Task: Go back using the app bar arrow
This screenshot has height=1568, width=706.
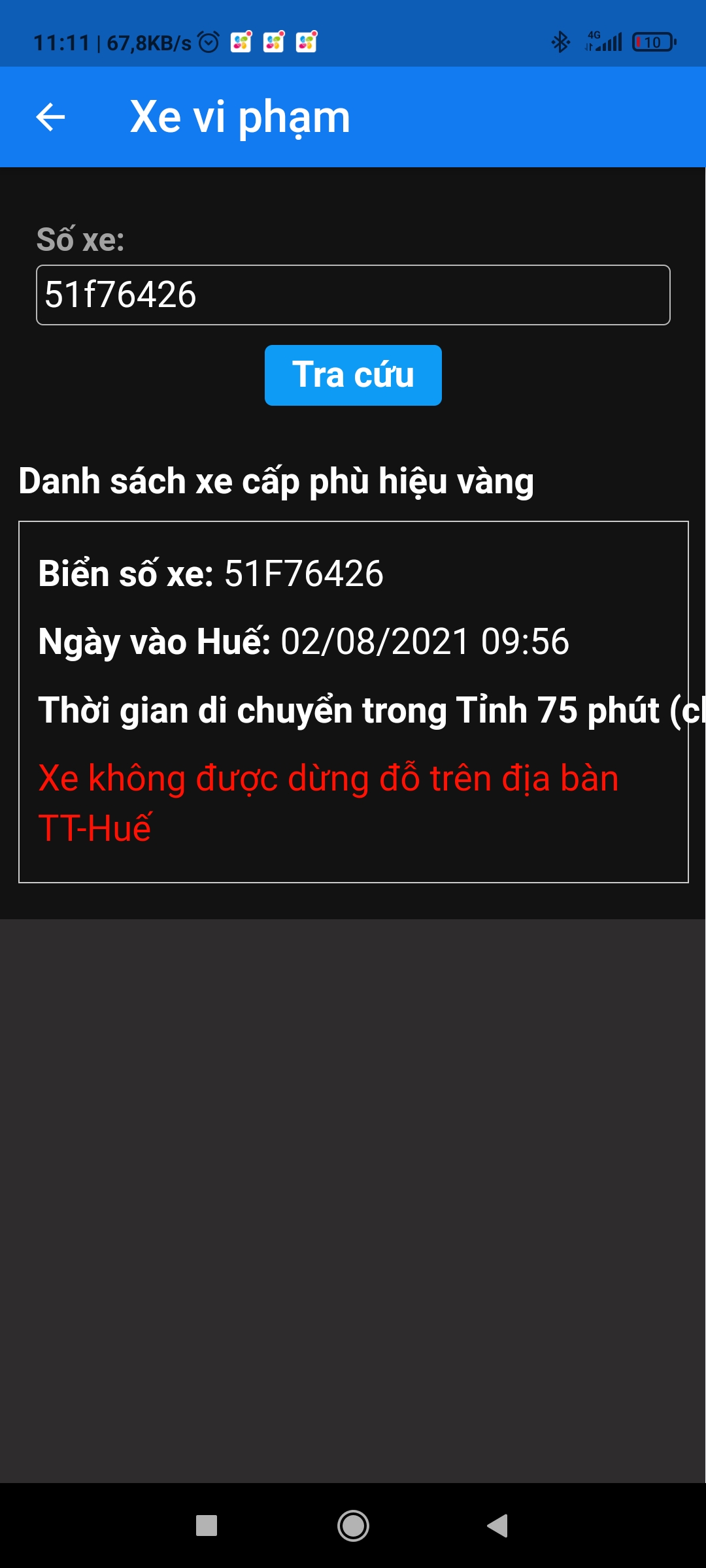Action: click(50, 118)
